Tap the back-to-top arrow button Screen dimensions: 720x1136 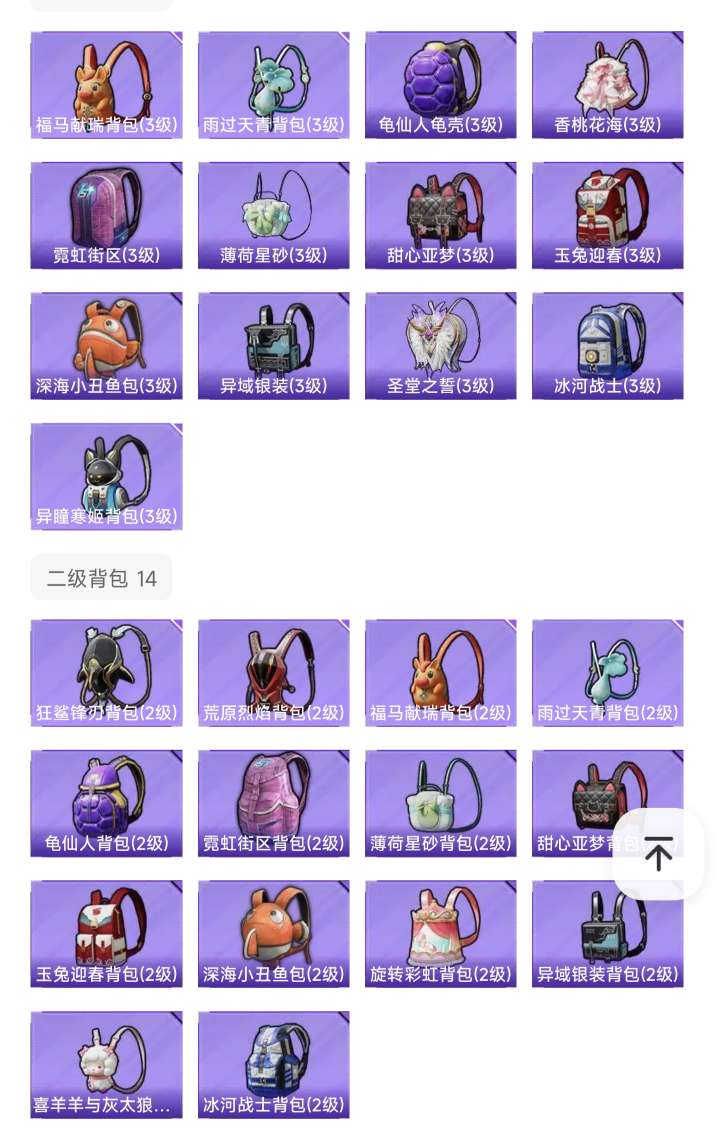[658, 853]
